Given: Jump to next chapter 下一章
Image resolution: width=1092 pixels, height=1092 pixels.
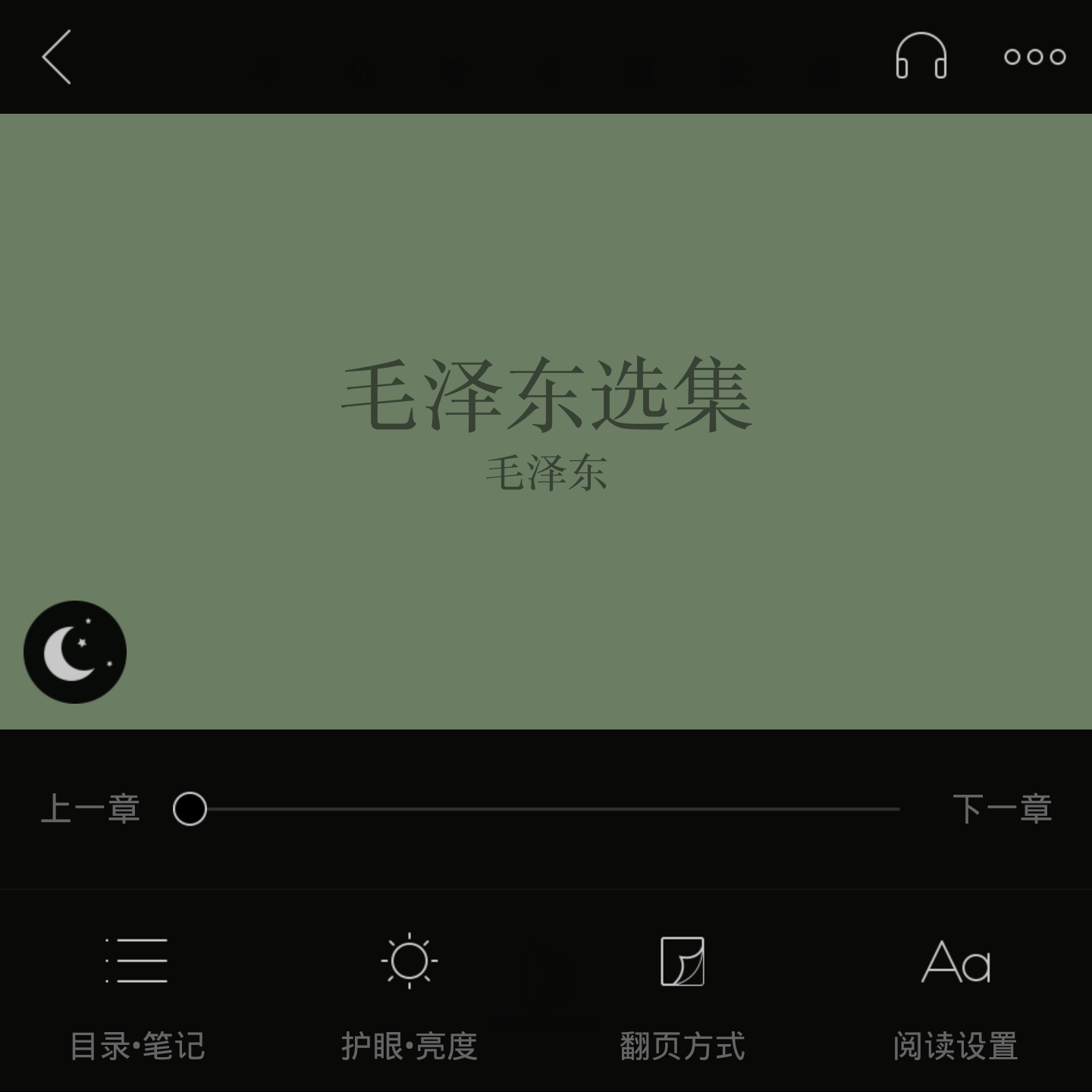Looking at the screenshot, I should [x=1002, y=809].
